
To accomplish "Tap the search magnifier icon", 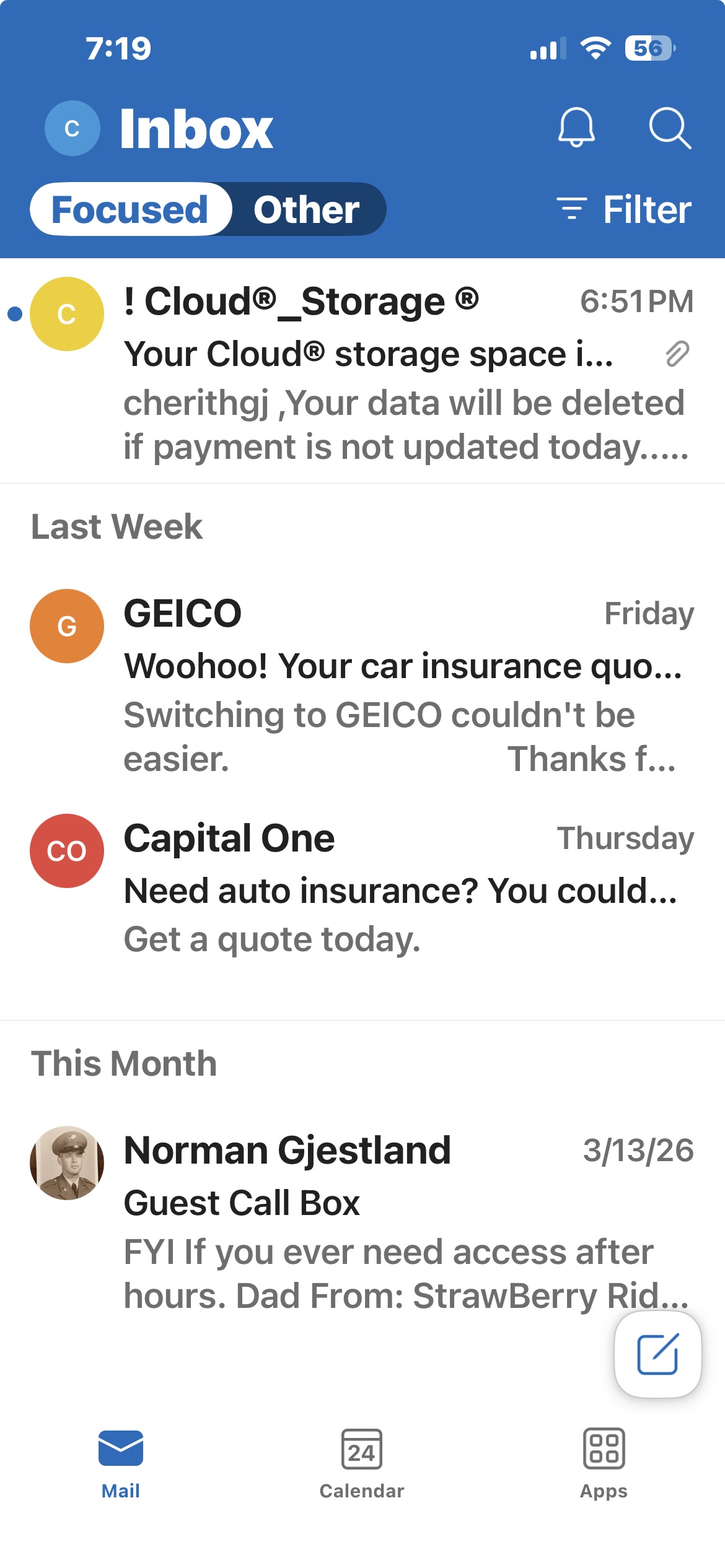I will coord(669,128).
